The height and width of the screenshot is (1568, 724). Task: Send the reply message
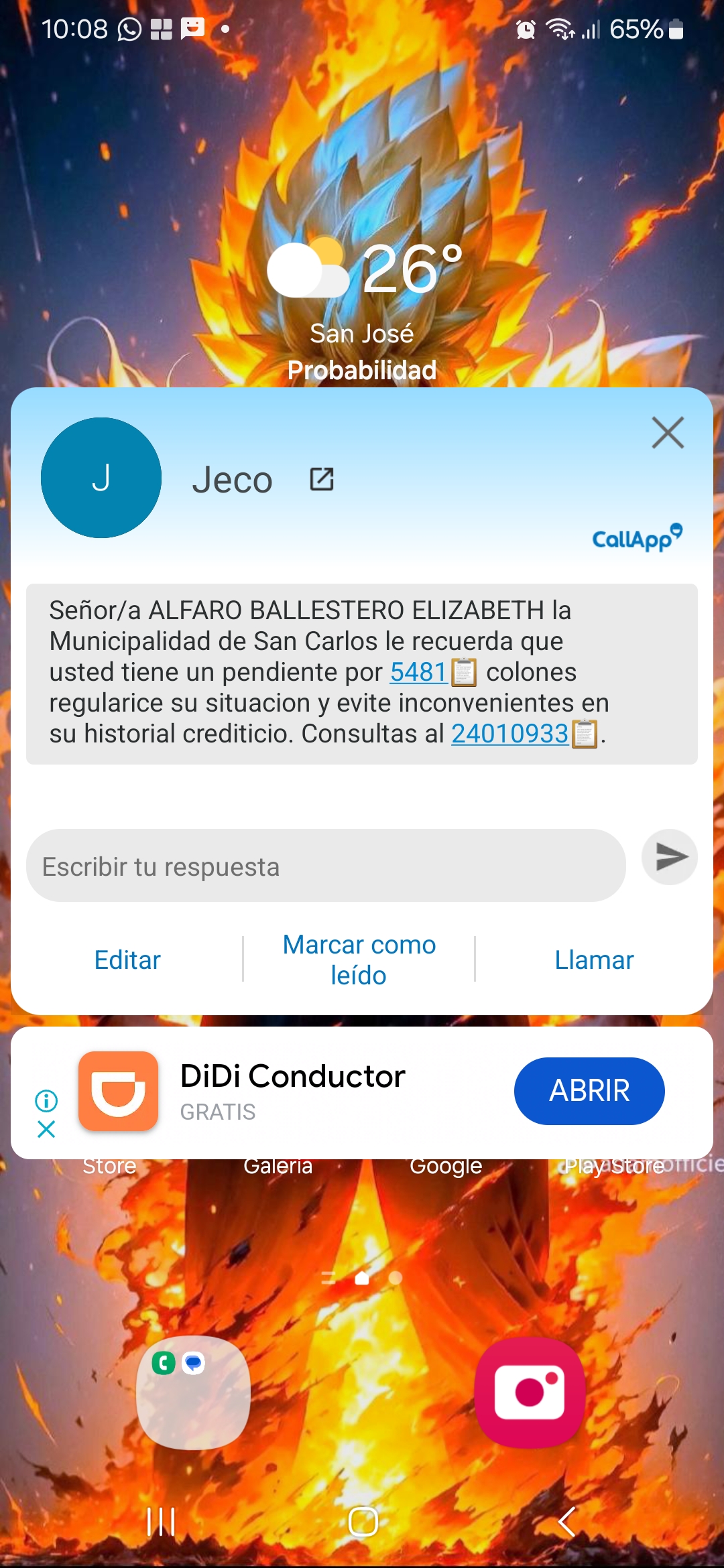point(670,857)
